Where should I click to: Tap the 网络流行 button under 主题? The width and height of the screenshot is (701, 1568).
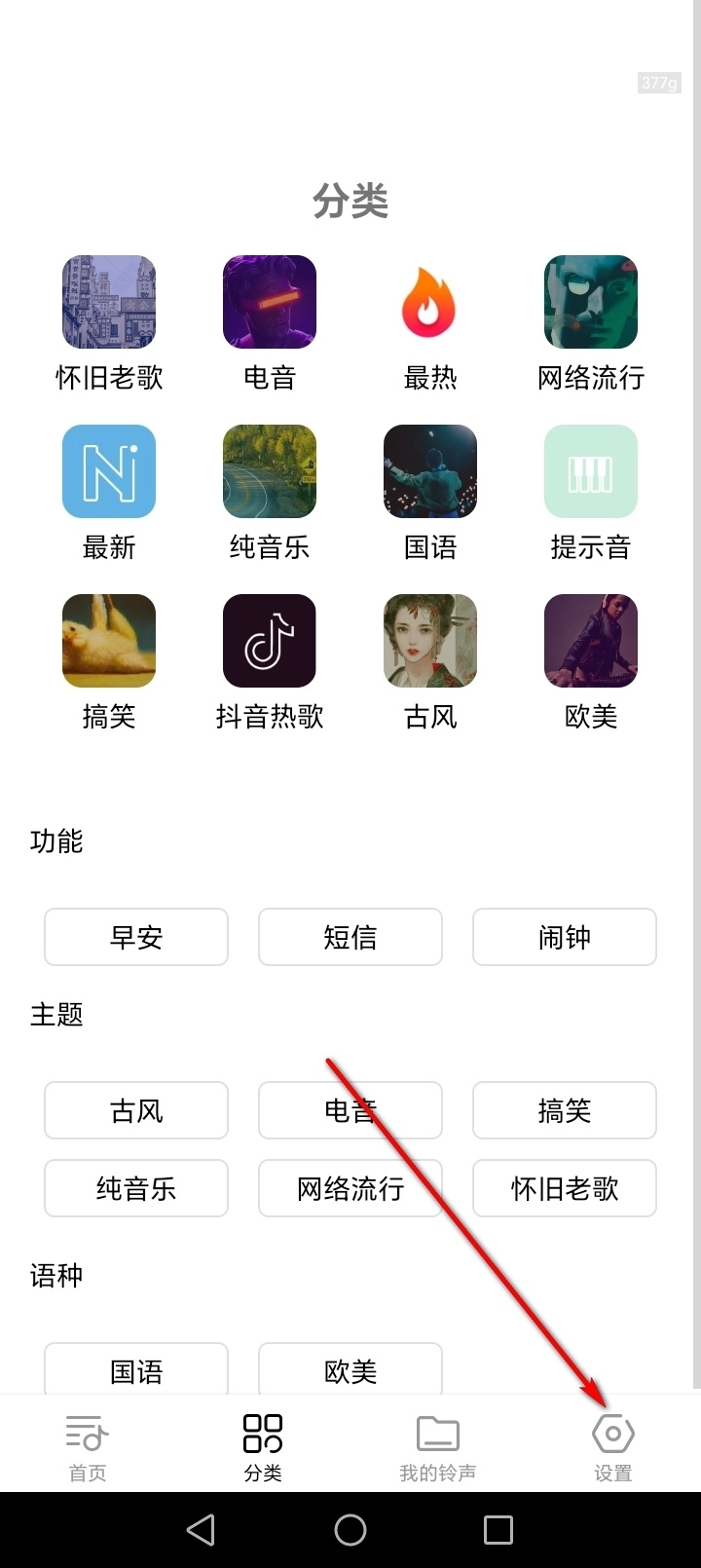350,1188
